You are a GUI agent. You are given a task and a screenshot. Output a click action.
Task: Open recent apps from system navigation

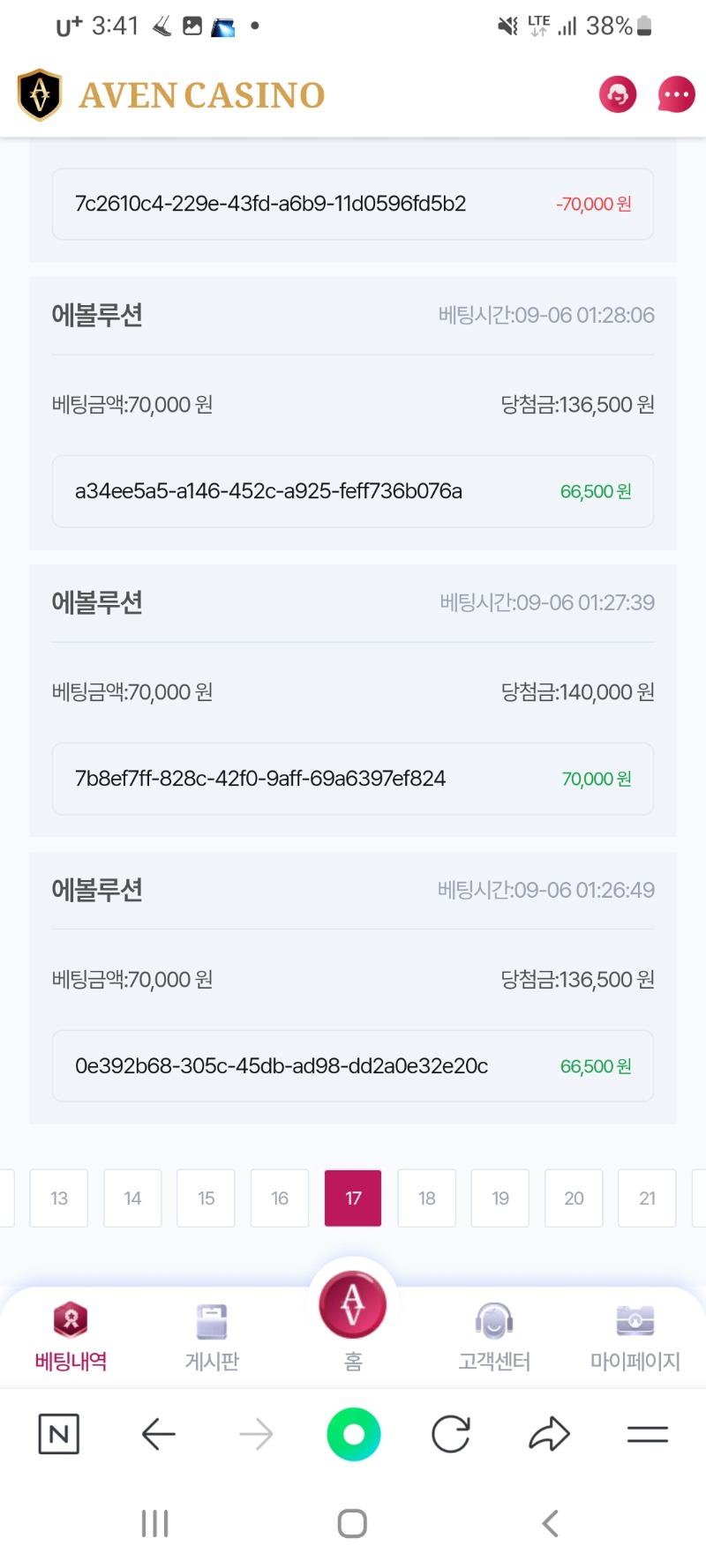click(155, 1523)
